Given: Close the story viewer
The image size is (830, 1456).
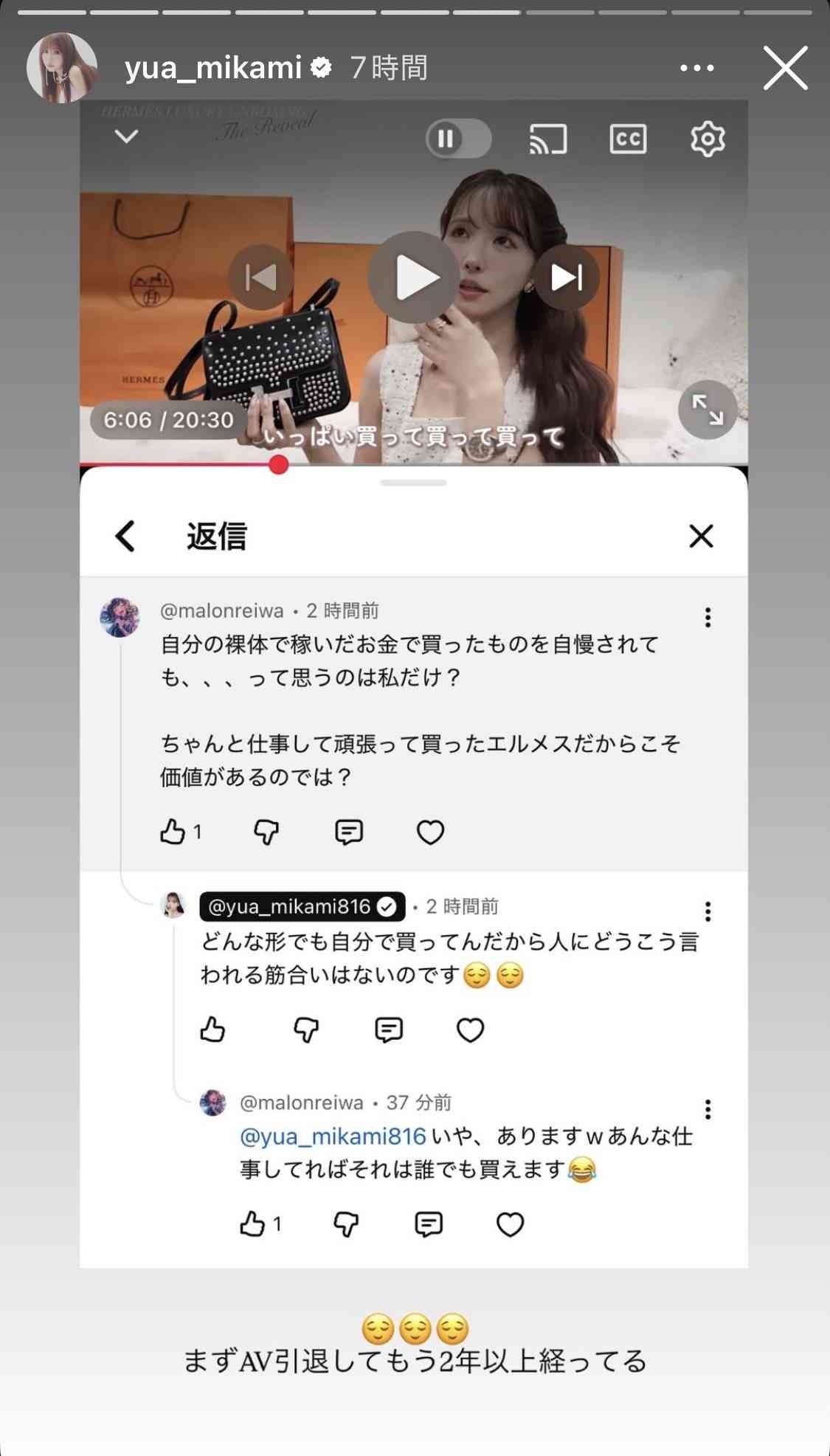Looking at the screenshot, I should (x=785, y=68).
